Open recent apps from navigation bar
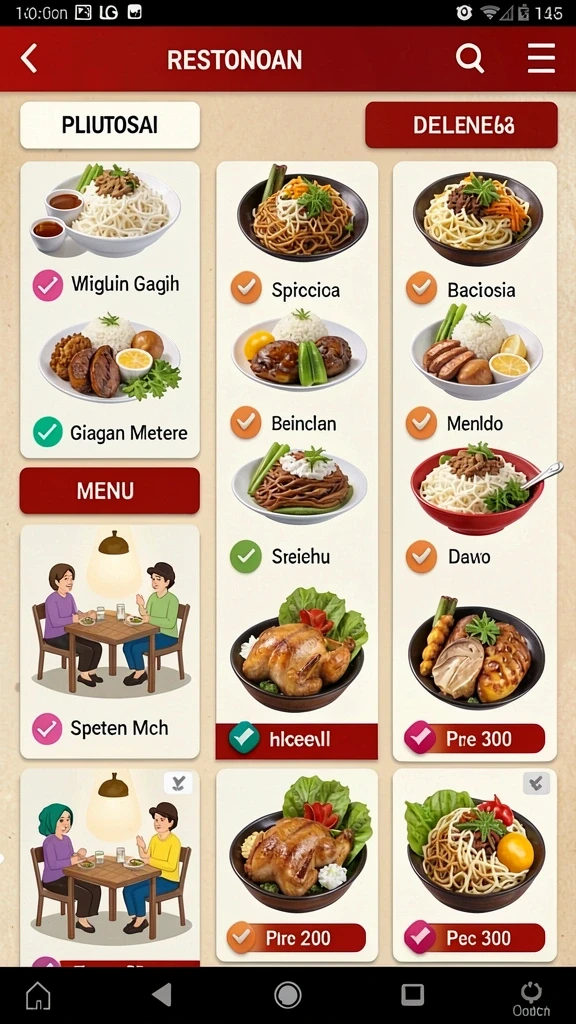This screenshot has height=1024, width=576. click(413, 995)
